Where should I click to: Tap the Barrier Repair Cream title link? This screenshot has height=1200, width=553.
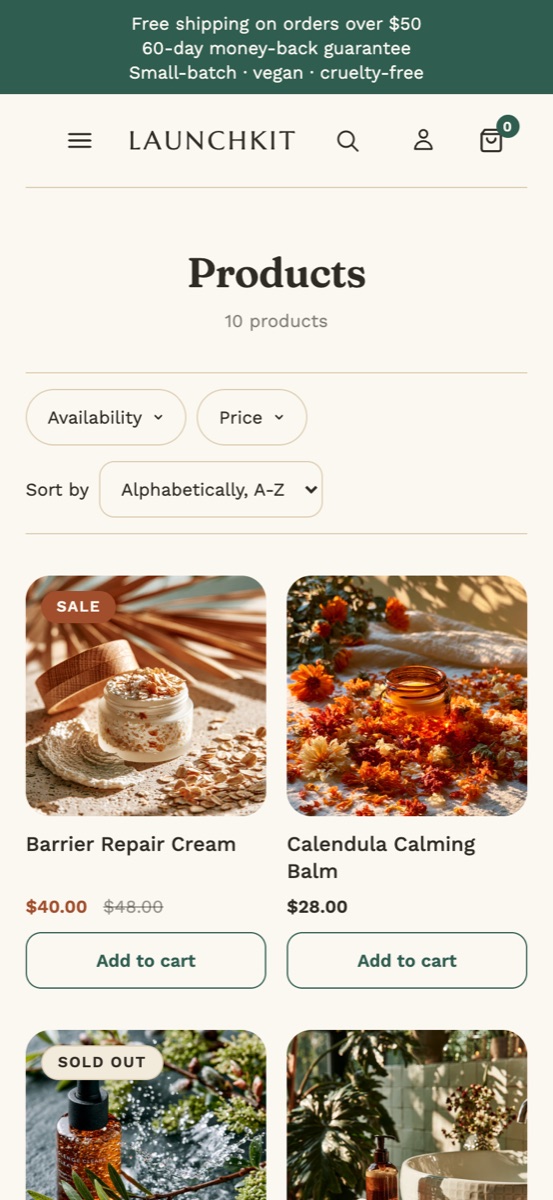[131, 844]
